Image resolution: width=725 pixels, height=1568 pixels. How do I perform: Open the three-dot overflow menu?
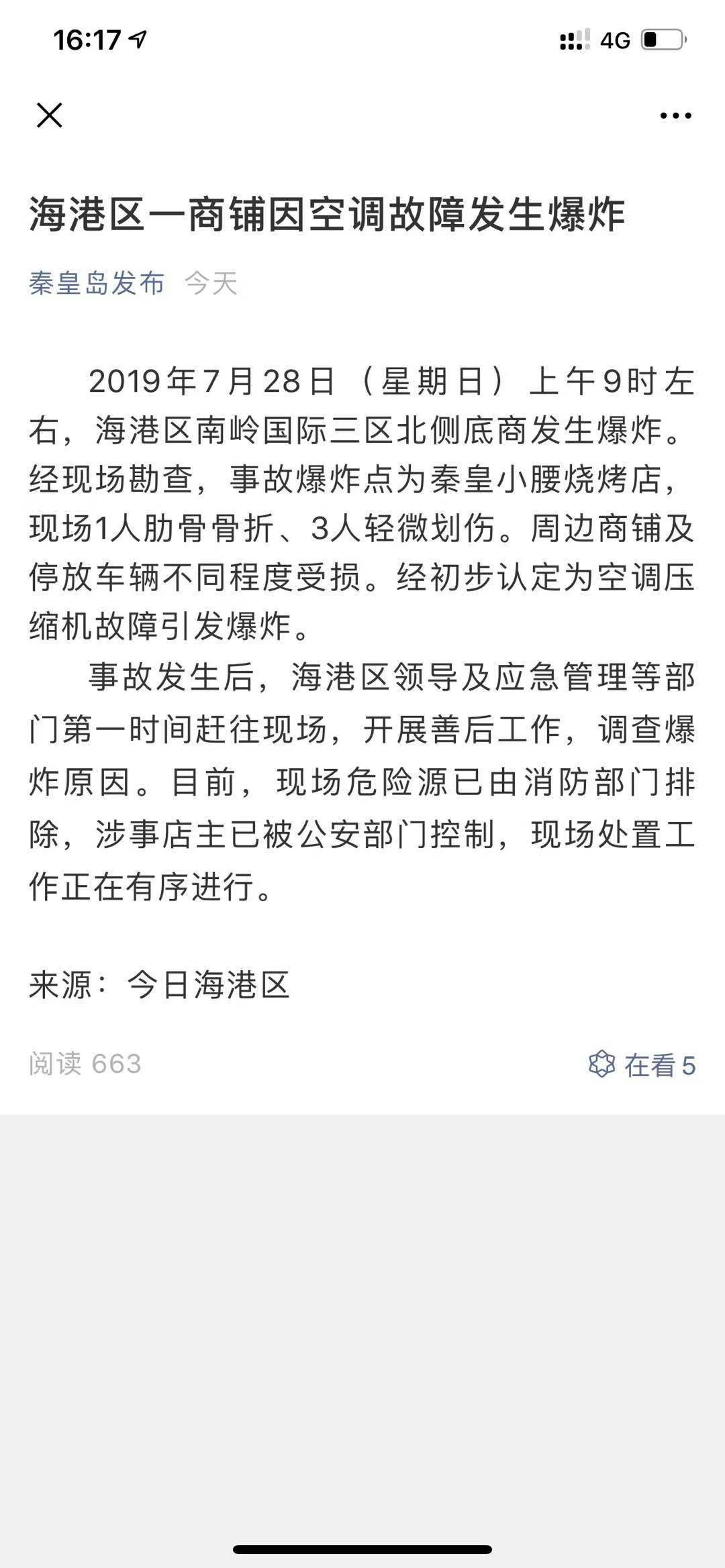point(675,116)
